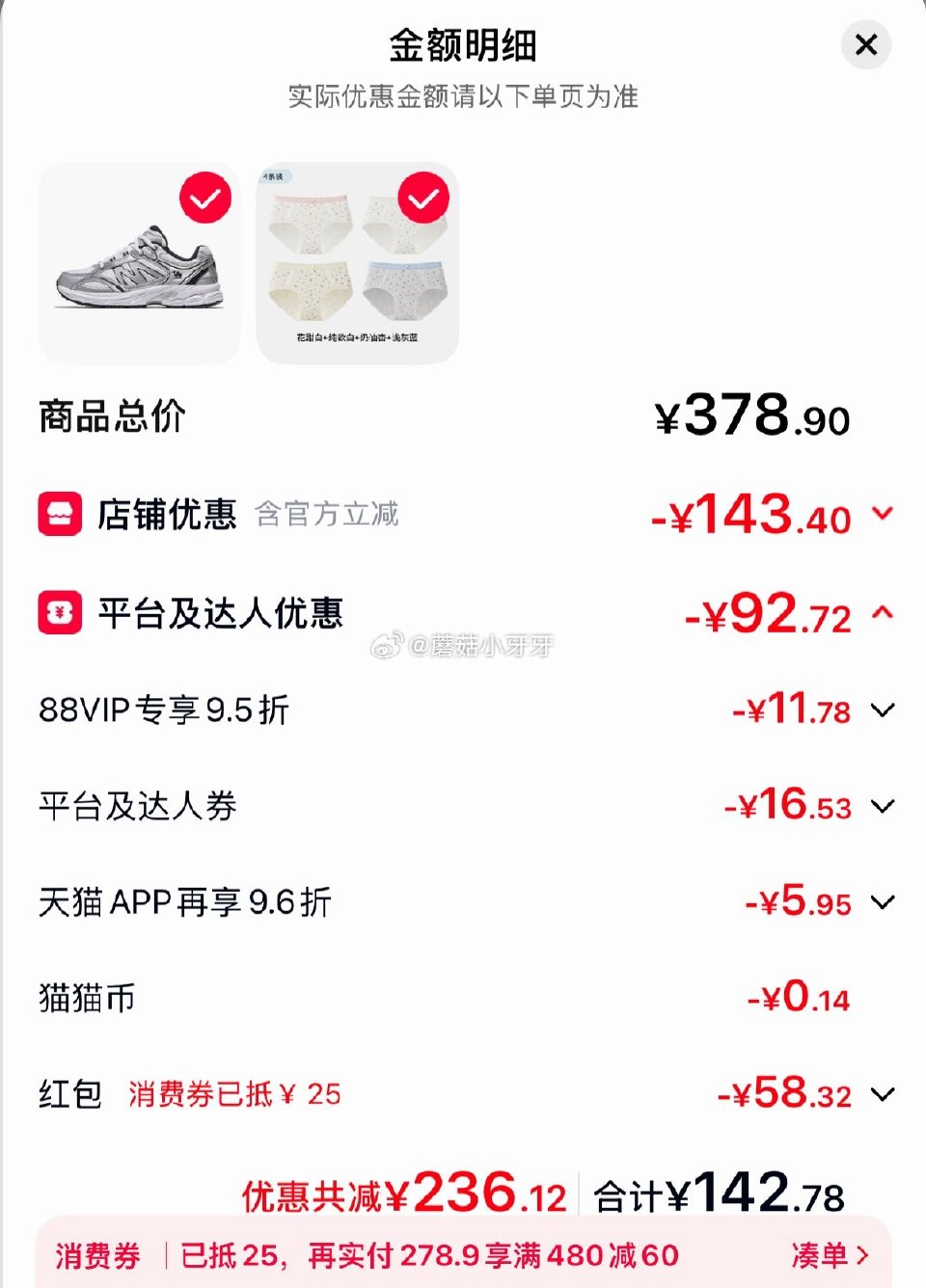Click the 店铺优惠 red coupon icon
The width and height of the screenshot is (926, 1288).
pyautogui.click(x=60, y=514)
